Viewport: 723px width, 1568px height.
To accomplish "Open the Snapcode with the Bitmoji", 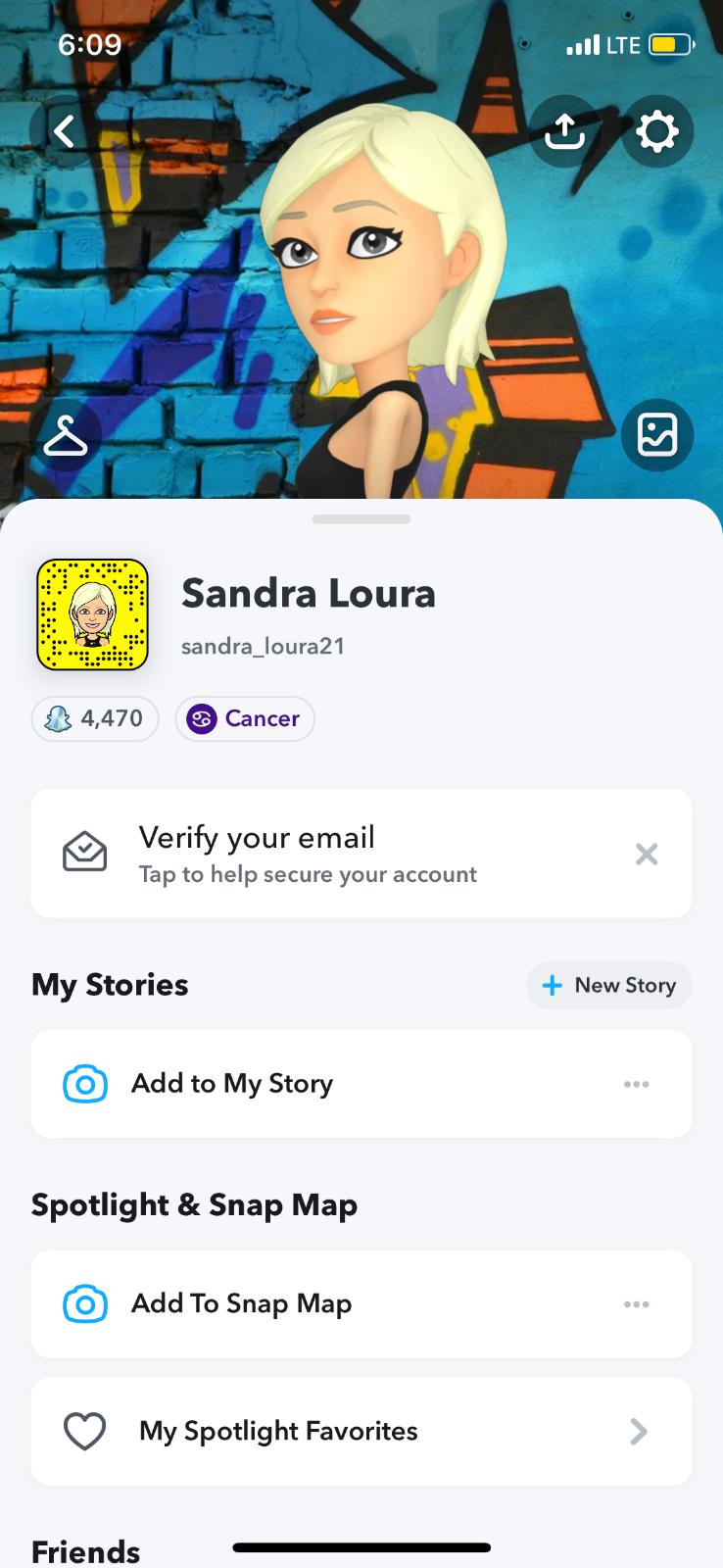I will [x=92, y=614].
